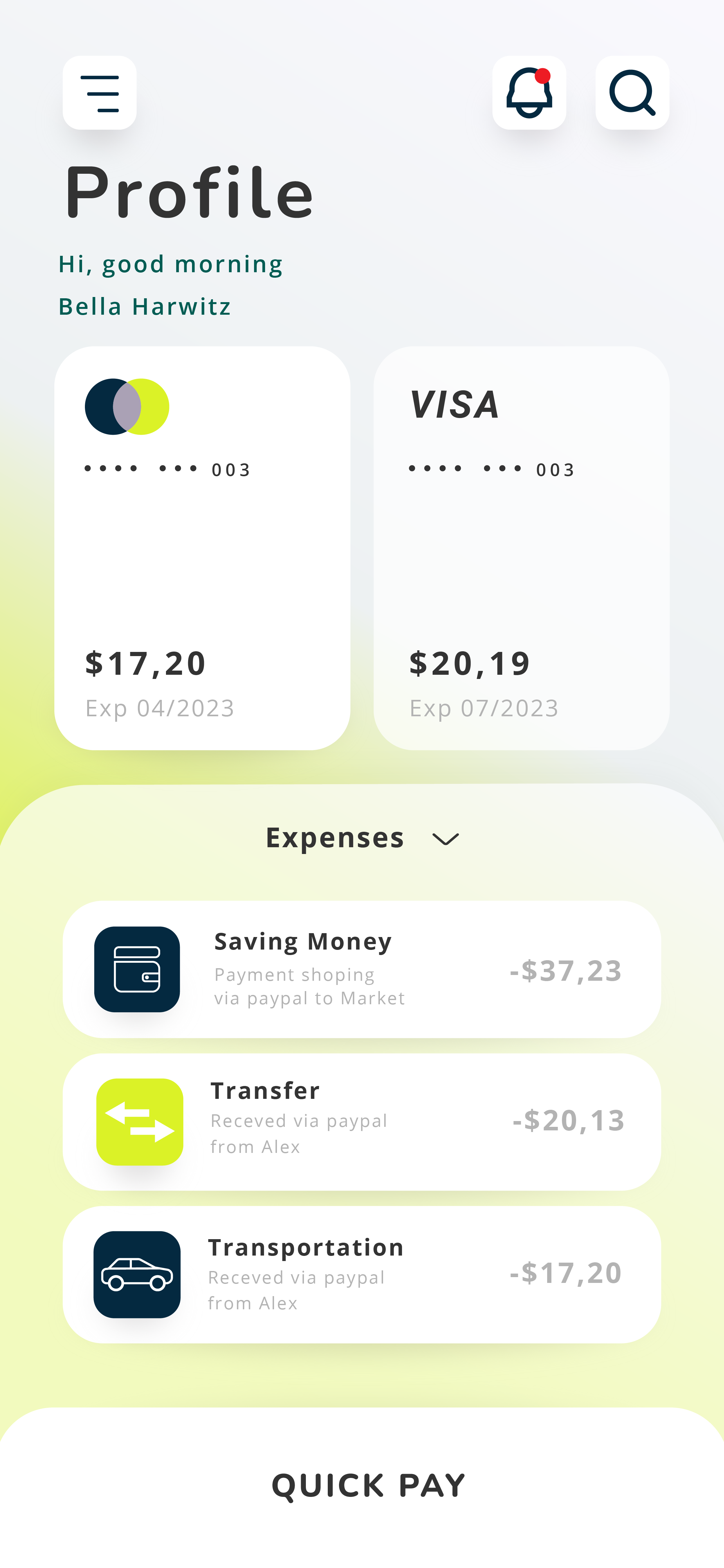
Task: Open the Transfer expense entry
Action: (x=362, y=1122)
